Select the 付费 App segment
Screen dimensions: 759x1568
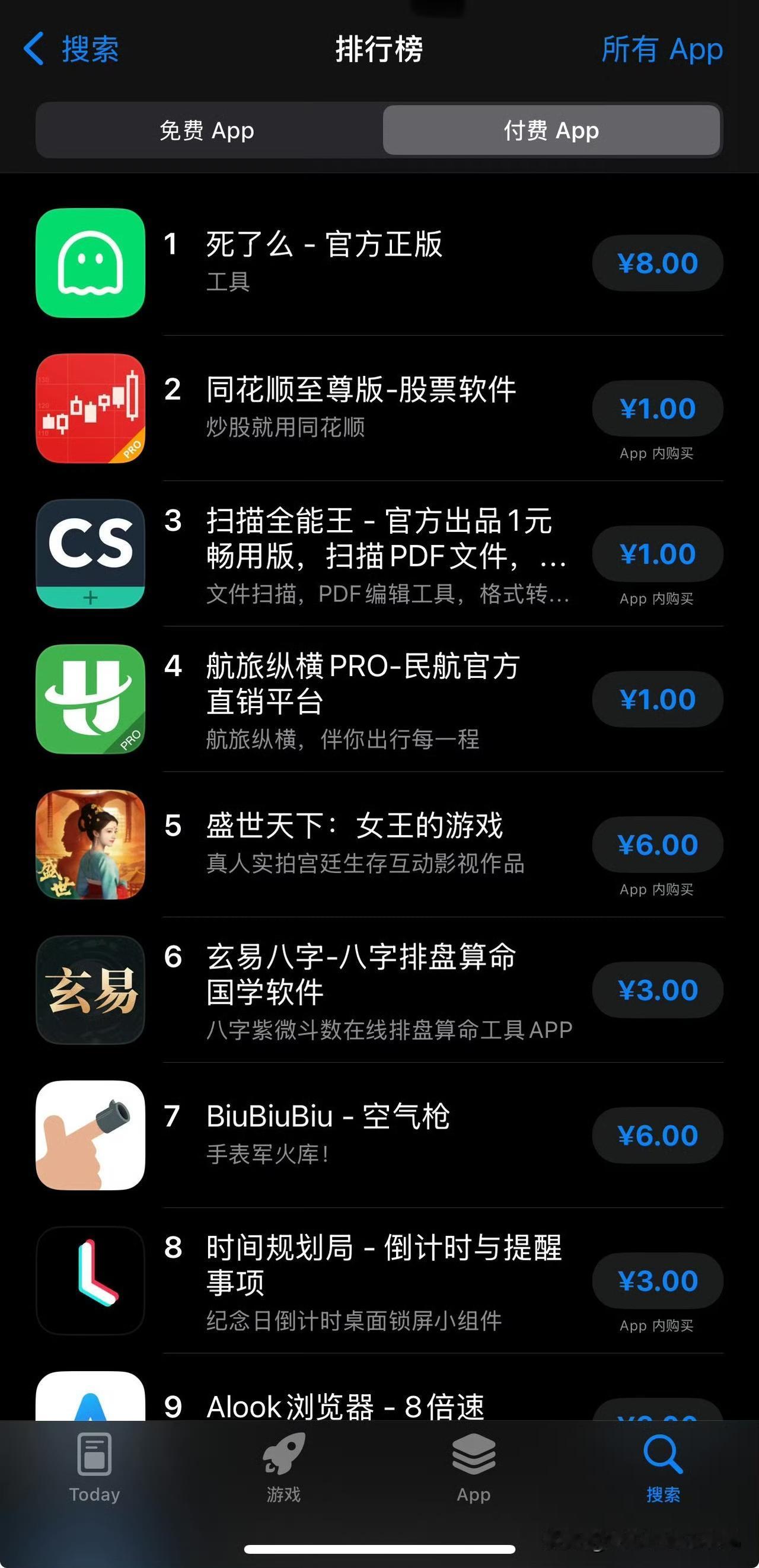(x=551, y=130)
